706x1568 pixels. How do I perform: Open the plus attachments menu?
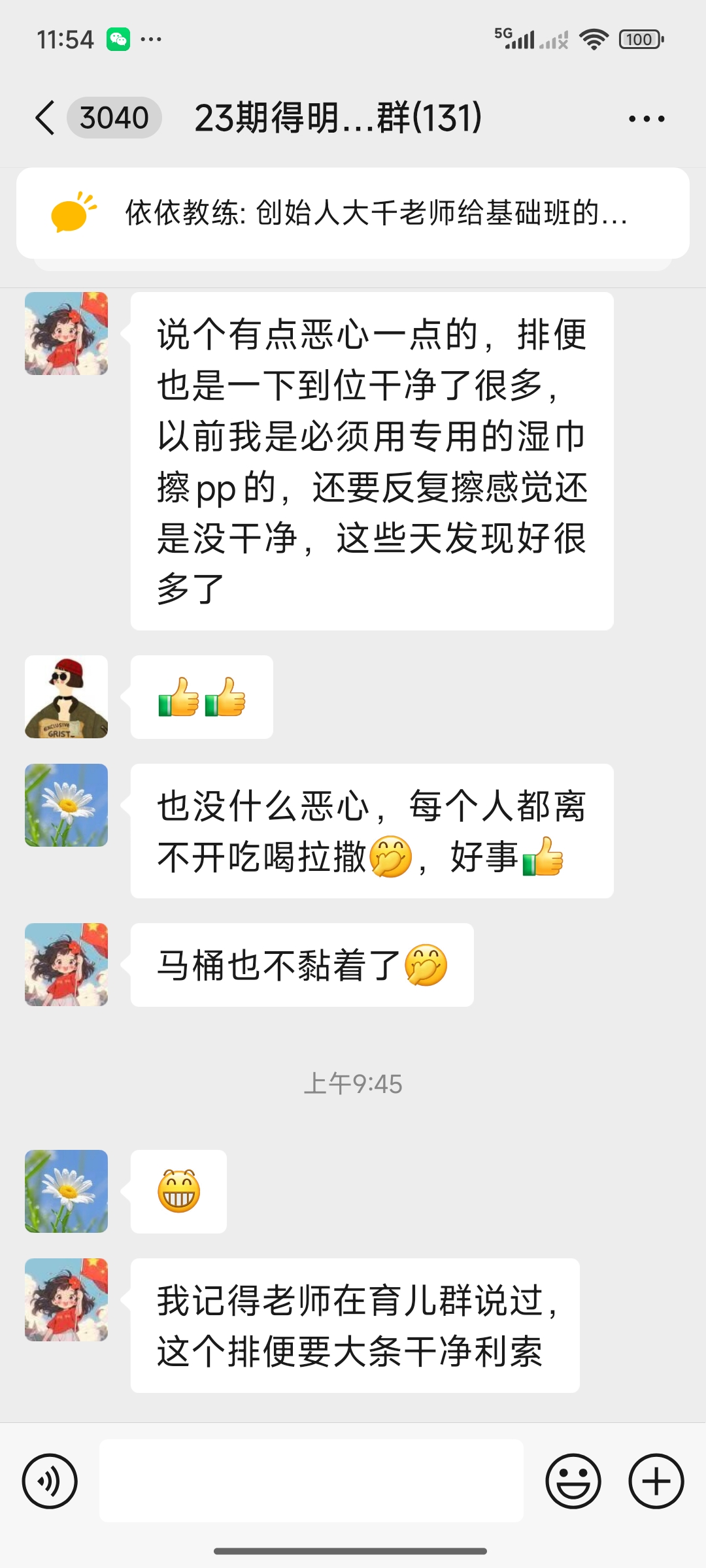[656, 1481]
